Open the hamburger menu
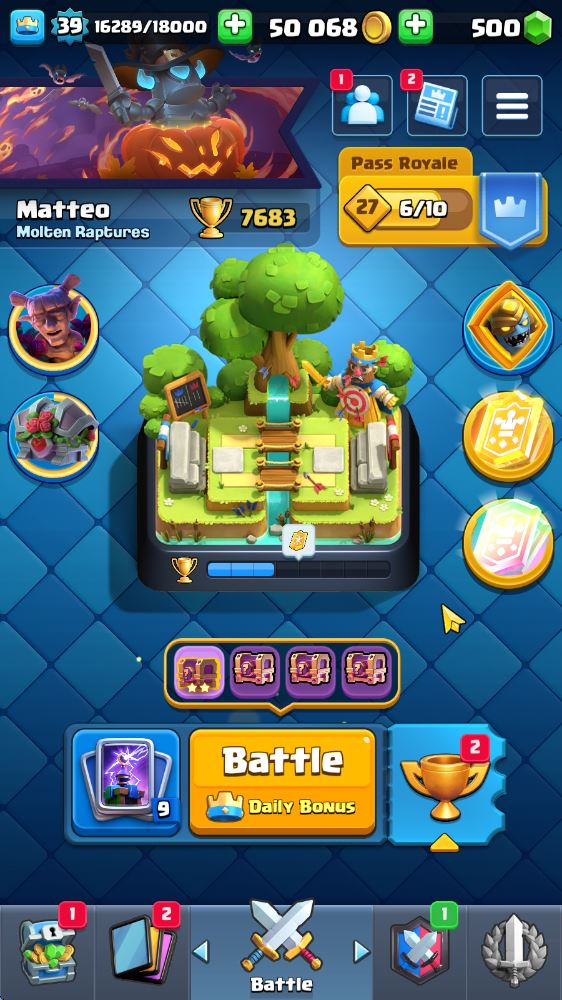This screenshot has width=562, height=1000. [x=512, y=105]
